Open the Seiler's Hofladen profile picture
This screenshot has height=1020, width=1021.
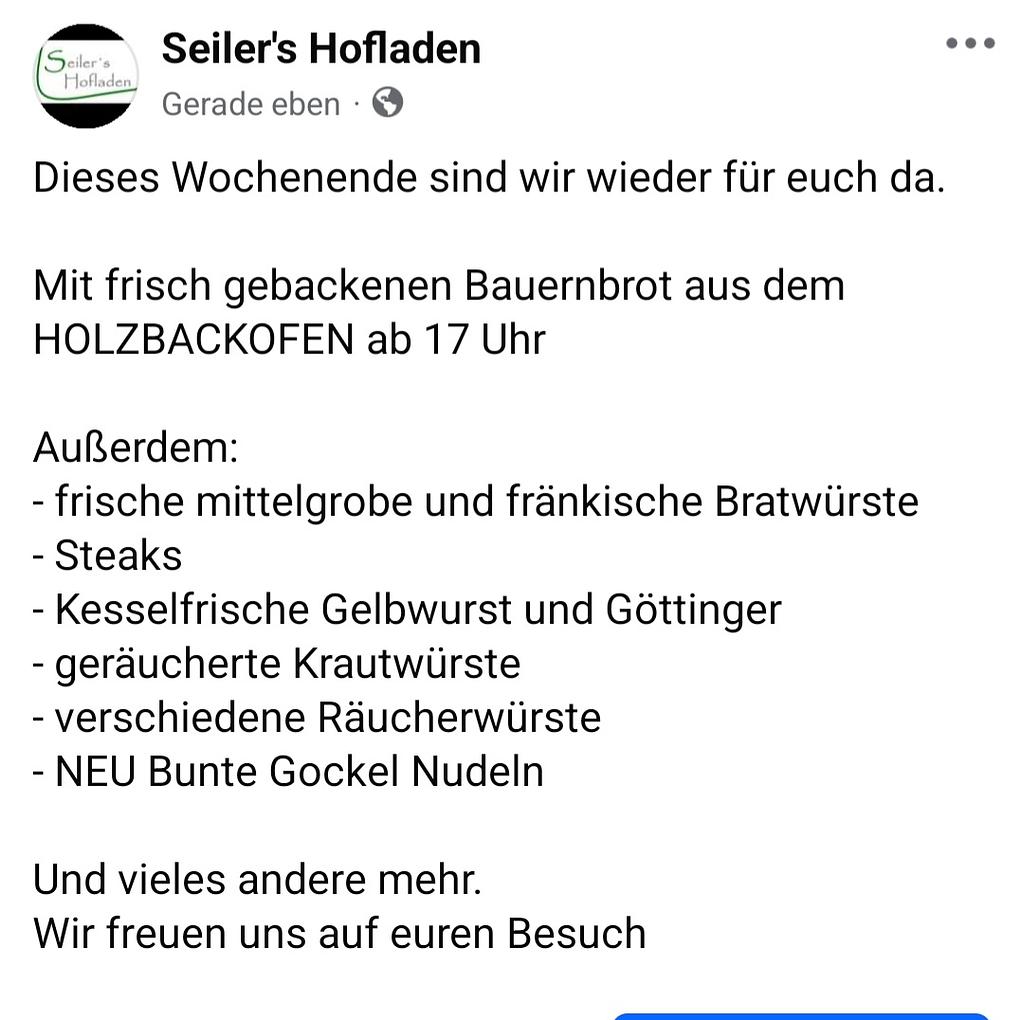click(86, 76)
